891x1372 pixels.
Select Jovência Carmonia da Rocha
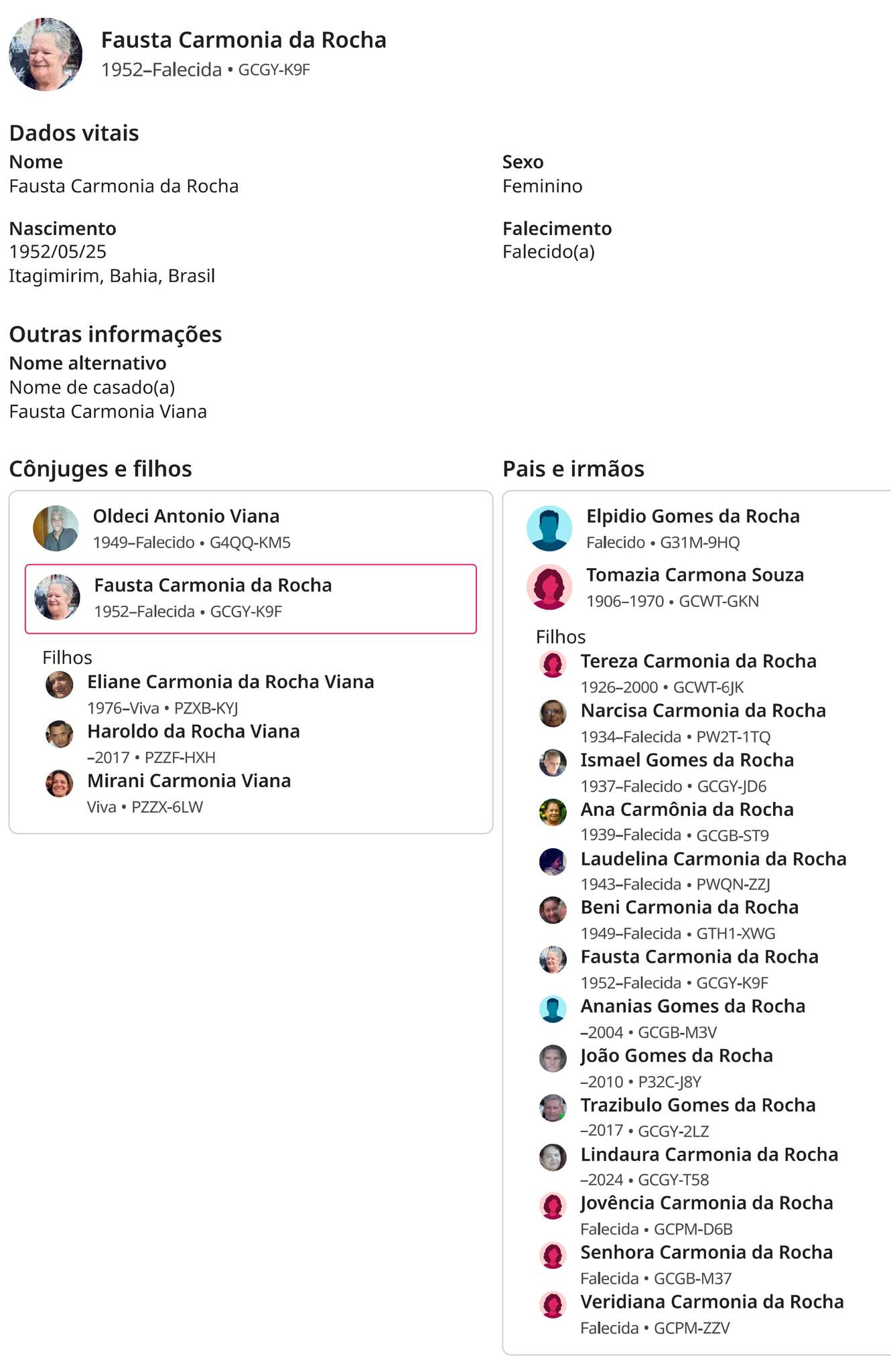(706, 1203)
